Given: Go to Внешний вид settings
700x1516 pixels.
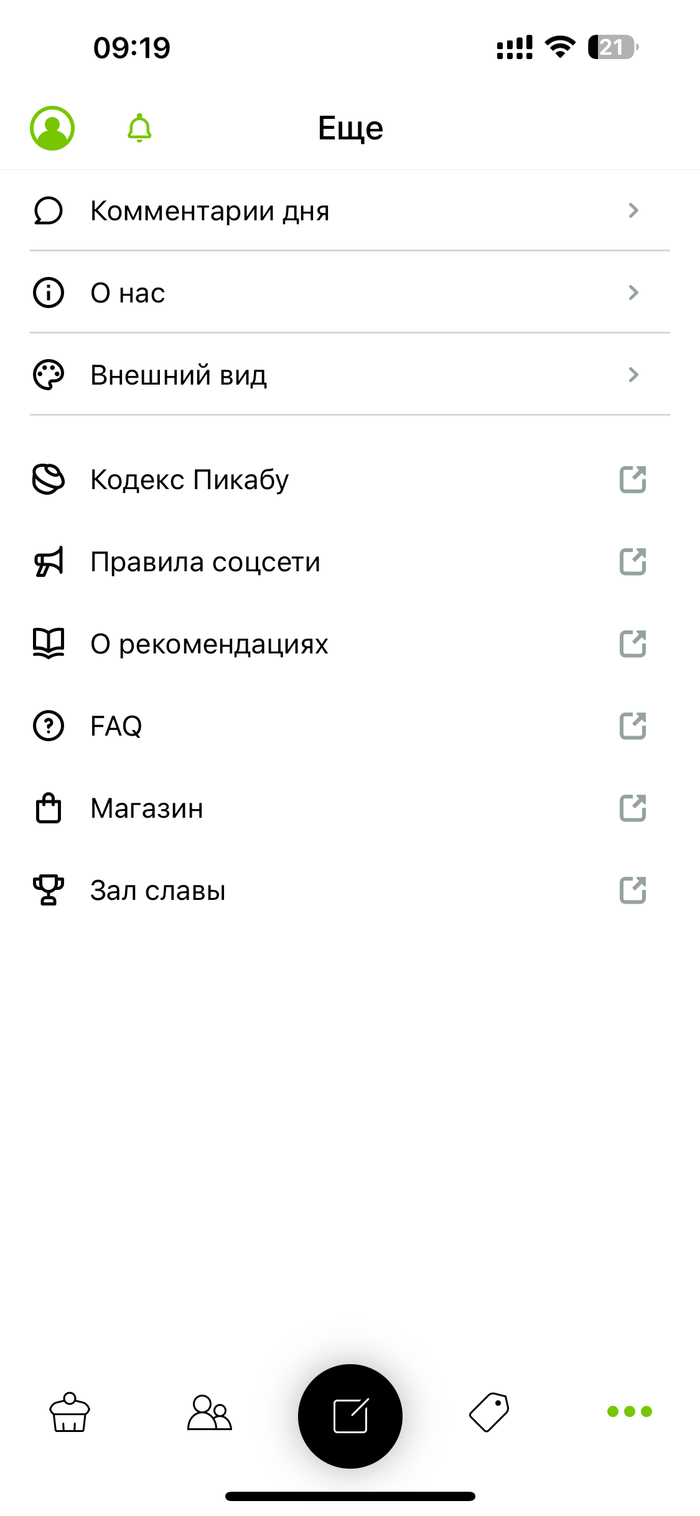Looking at the screenshot, I should point(349,375).
